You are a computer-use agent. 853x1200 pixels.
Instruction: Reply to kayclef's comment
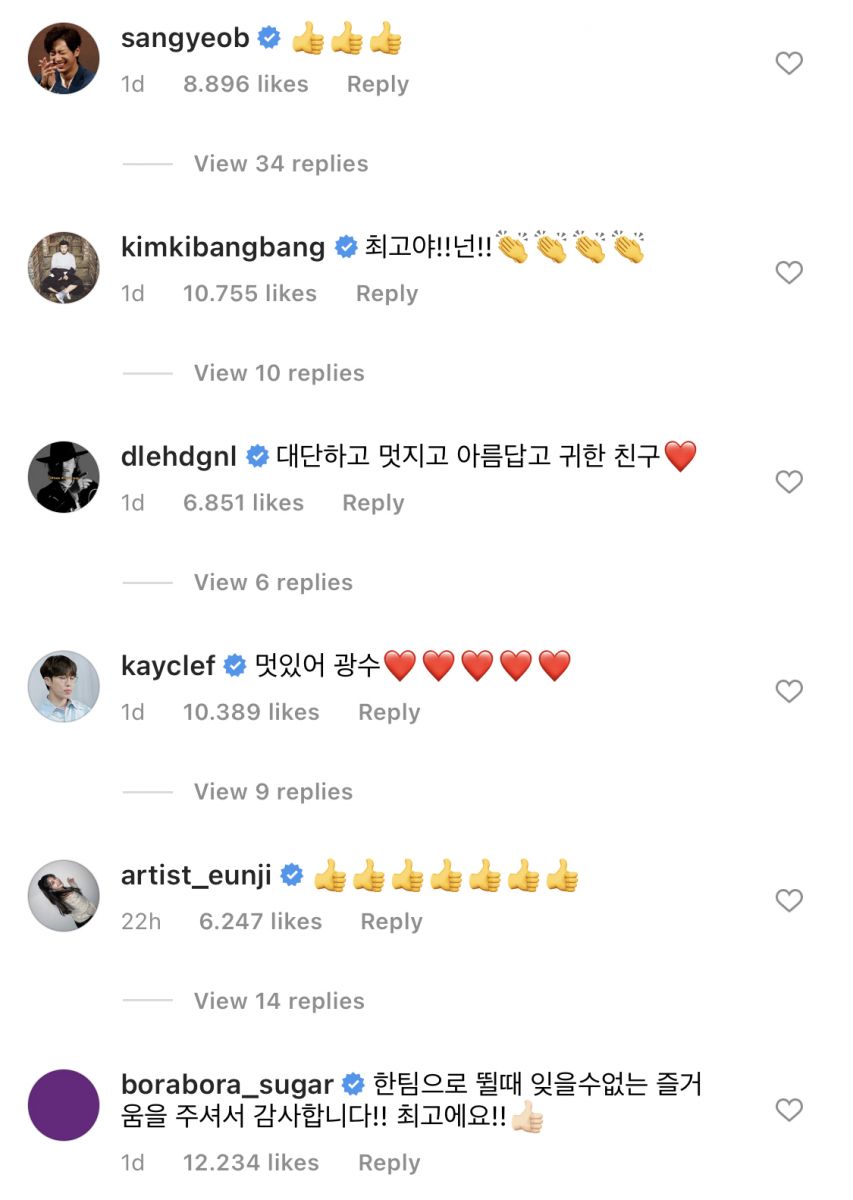coord(388,712)
